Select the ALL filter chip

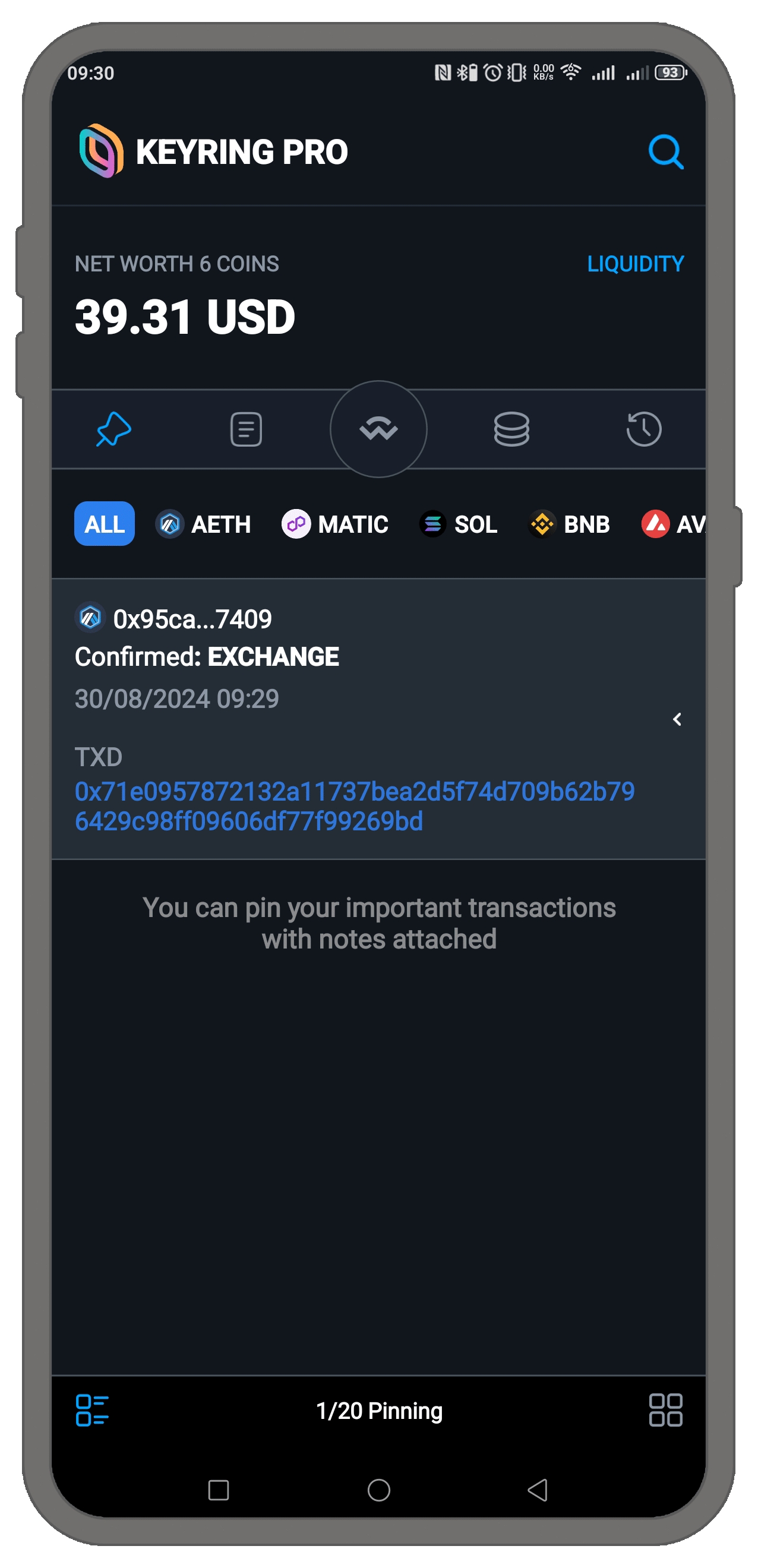coord(104,523)
